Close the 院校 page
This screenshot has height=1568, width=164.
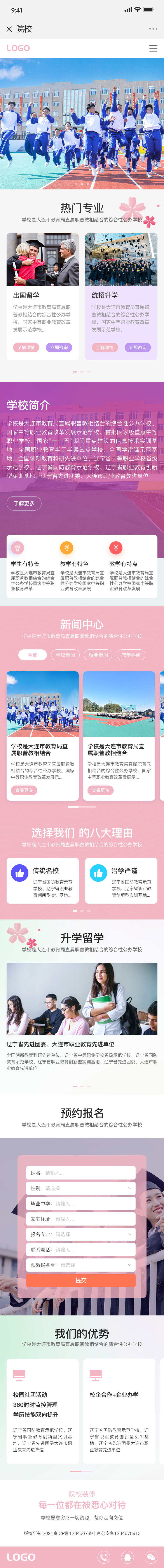pyautogui.click(x=9, y=29)
